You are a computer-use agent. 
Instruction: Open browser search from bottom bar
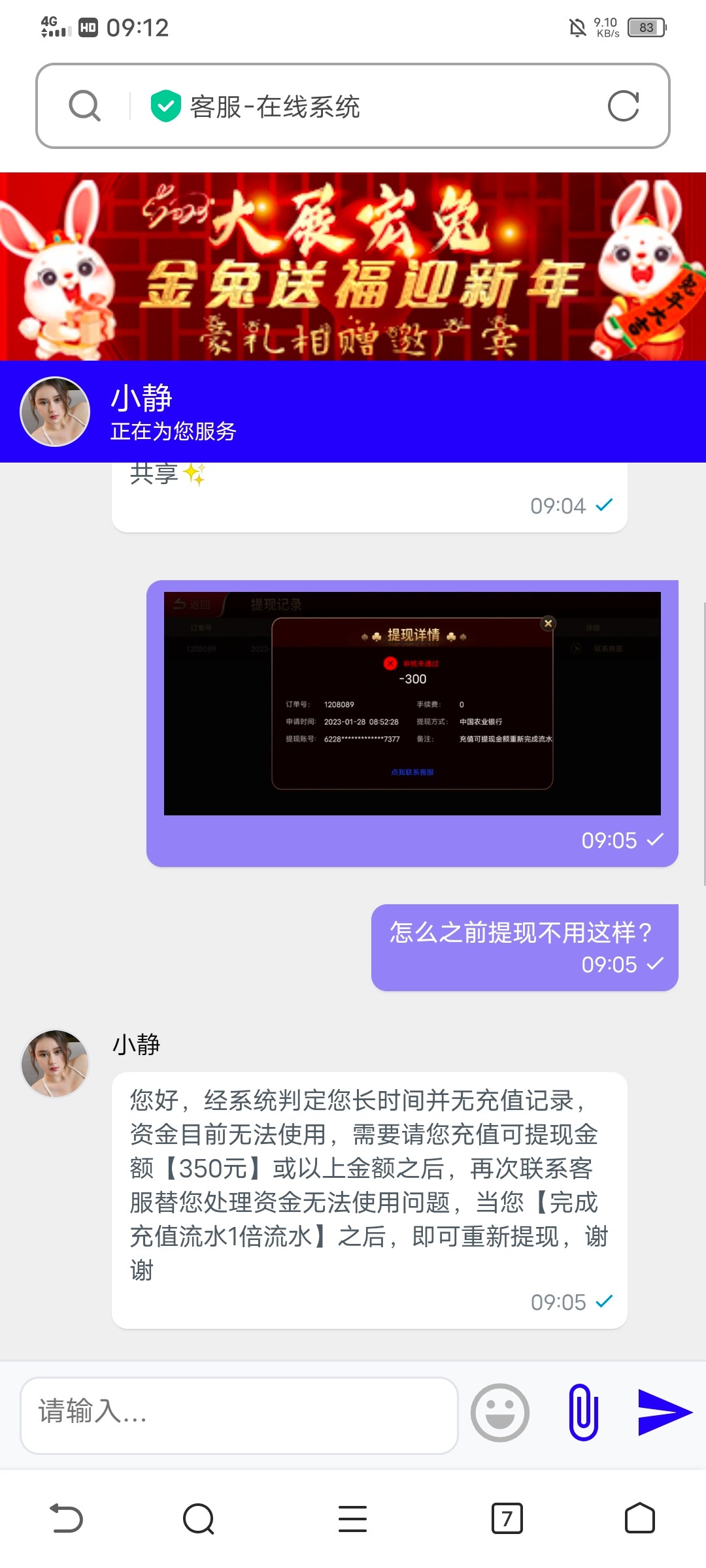click(199, 1518)
